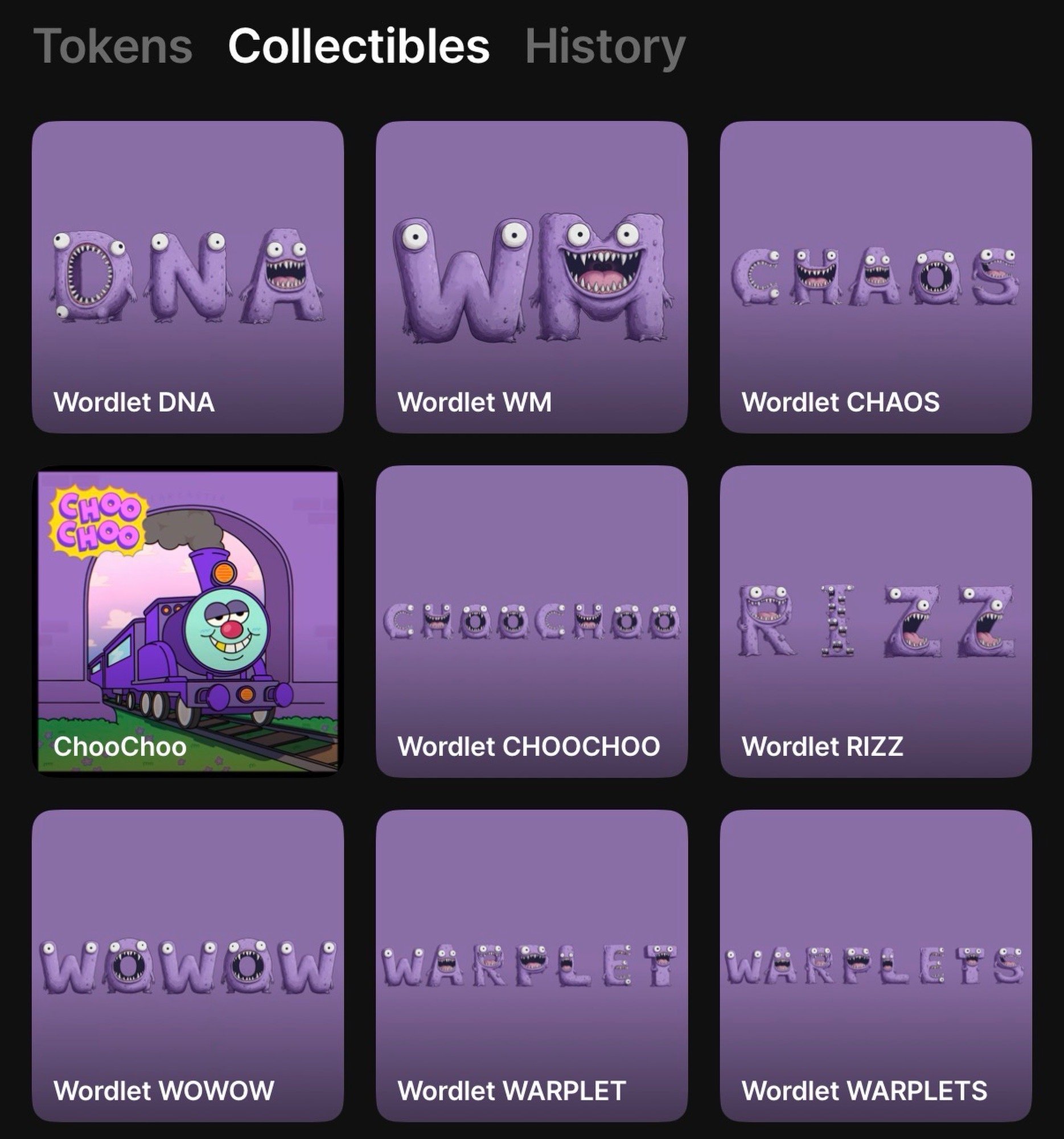Open the Wordlet WARPLETS collectible
This screenshot has width=1064, height=1139.
[876, 966]
